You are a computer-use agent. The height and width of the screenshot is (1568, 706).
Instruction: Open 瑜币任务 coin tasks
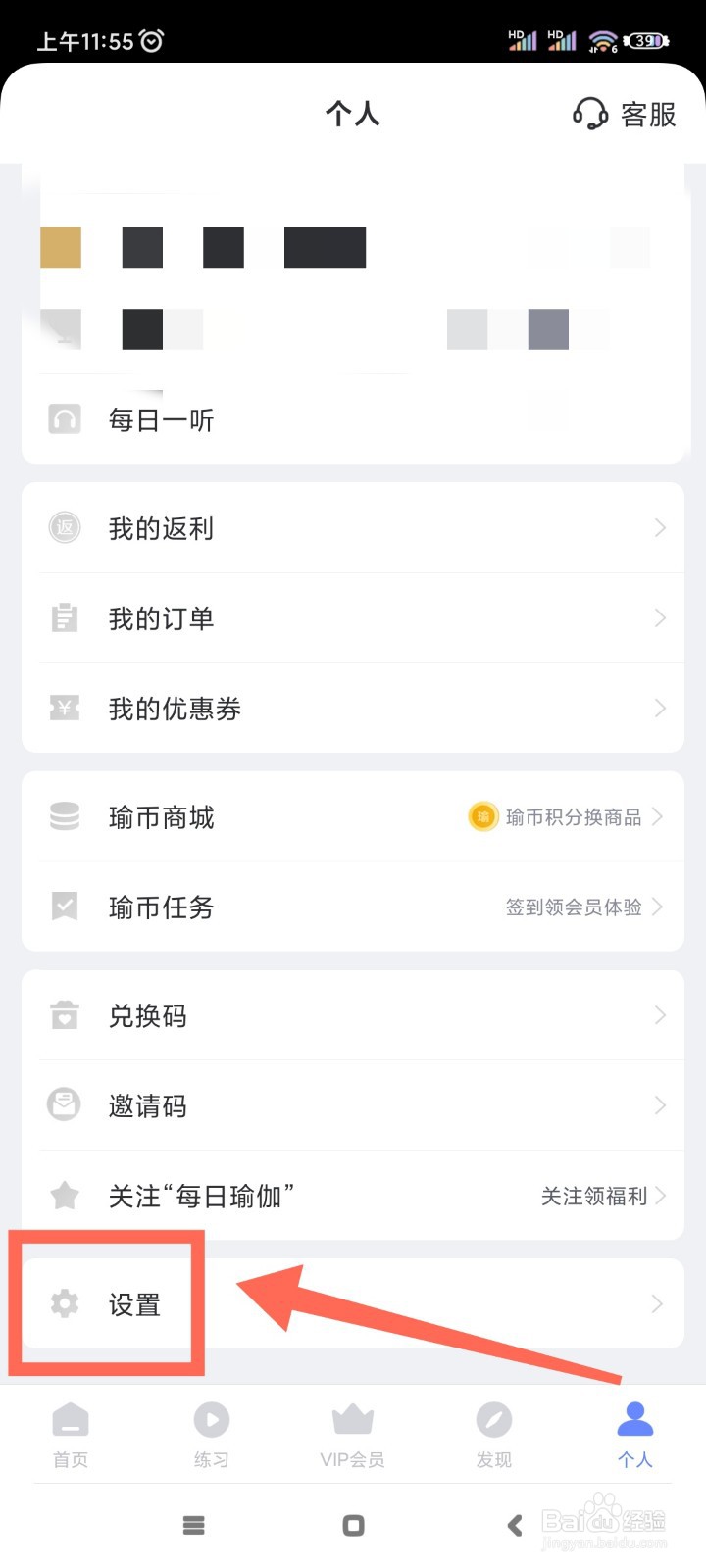point(353,907)
